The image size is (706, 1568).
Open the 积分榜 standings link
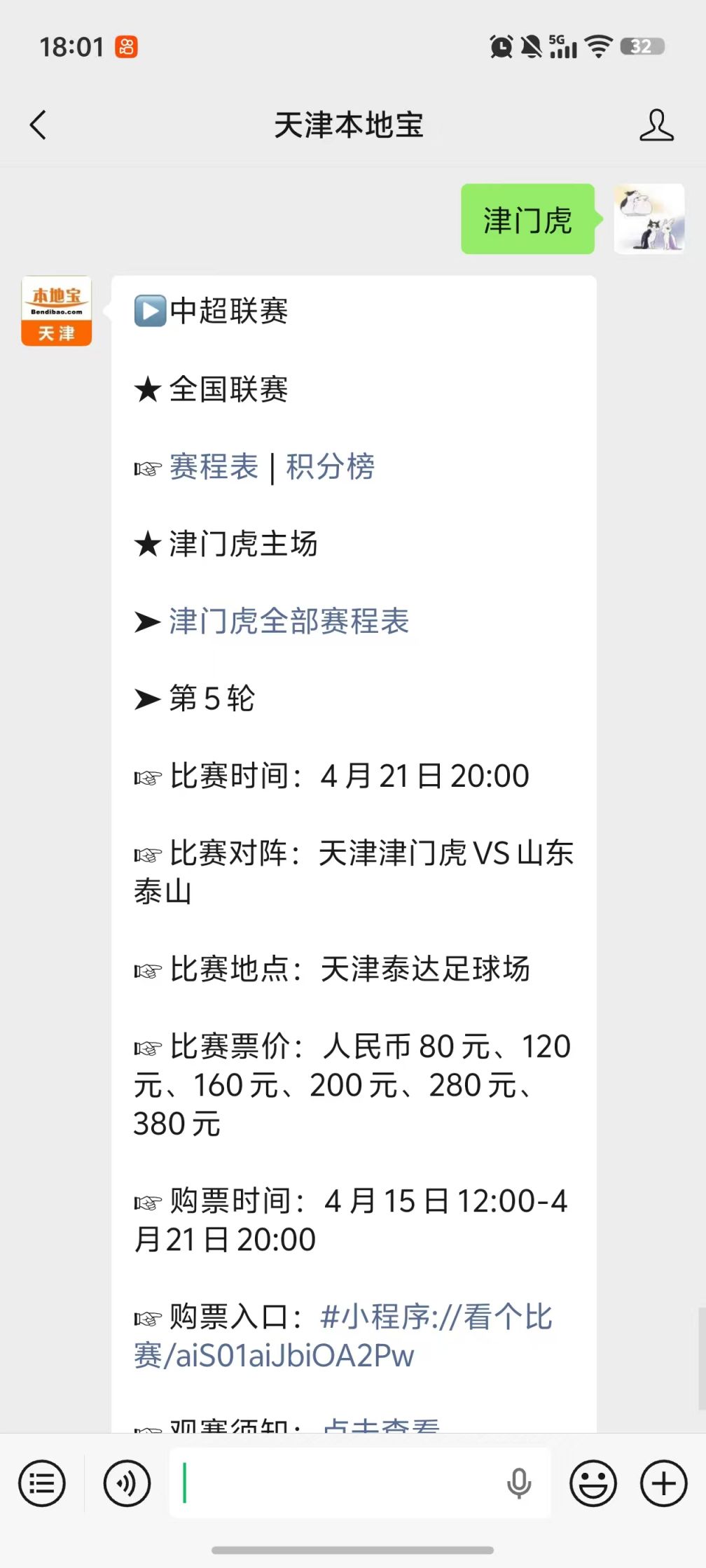(x=329, y=466)
